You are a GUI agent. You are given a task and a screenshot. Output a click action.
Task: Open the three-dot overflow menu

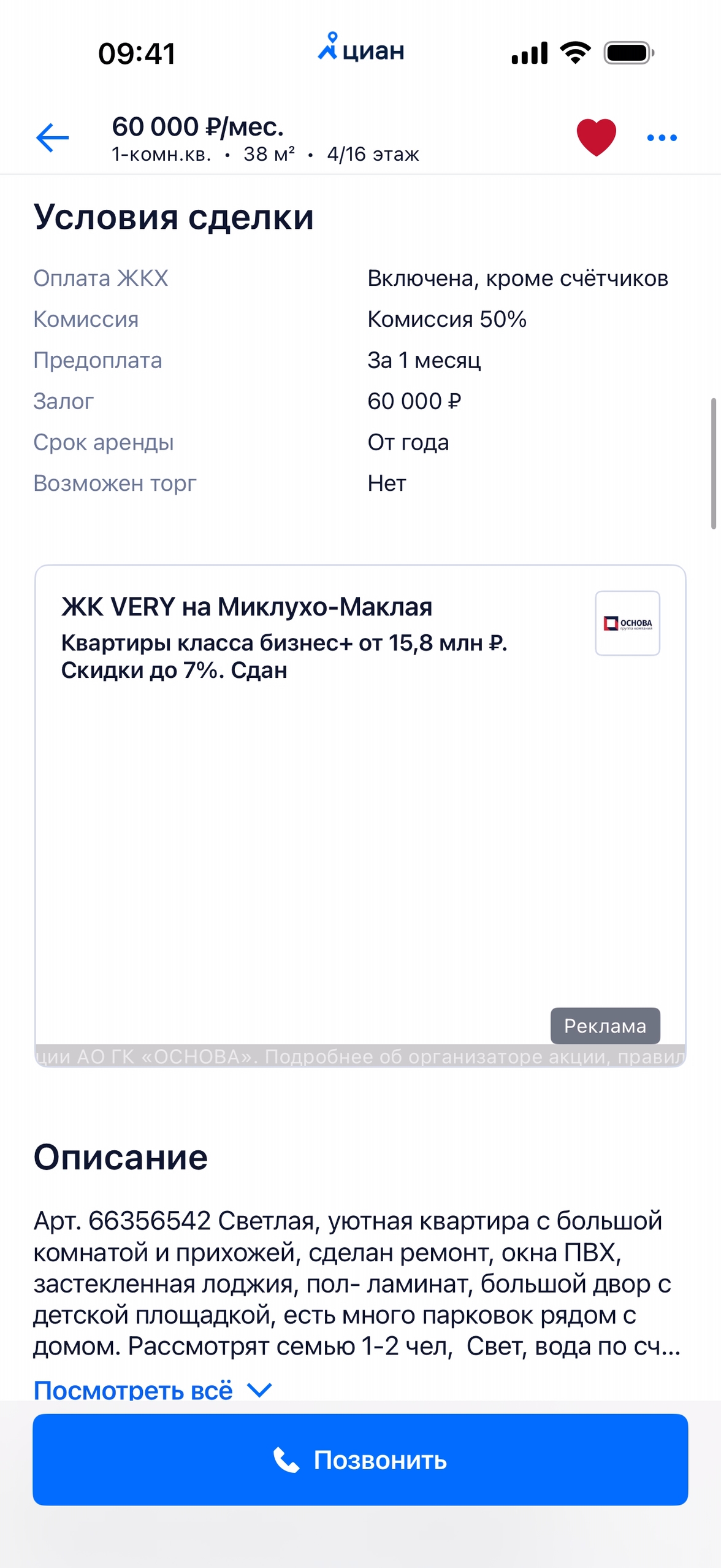coord(662,137)
